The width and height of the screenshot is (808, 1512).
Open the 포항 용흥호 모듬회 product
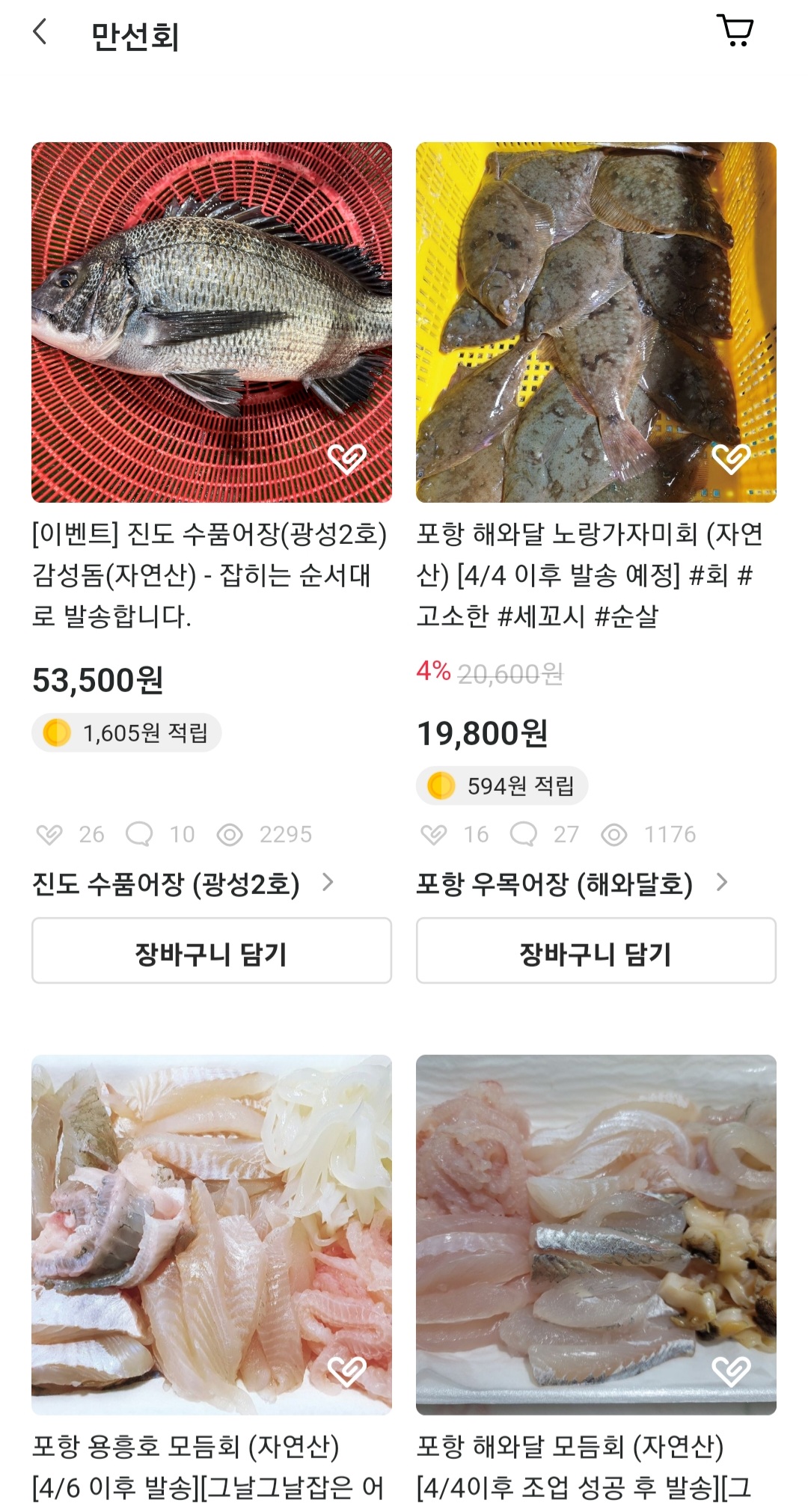(x=211, y=1234)
